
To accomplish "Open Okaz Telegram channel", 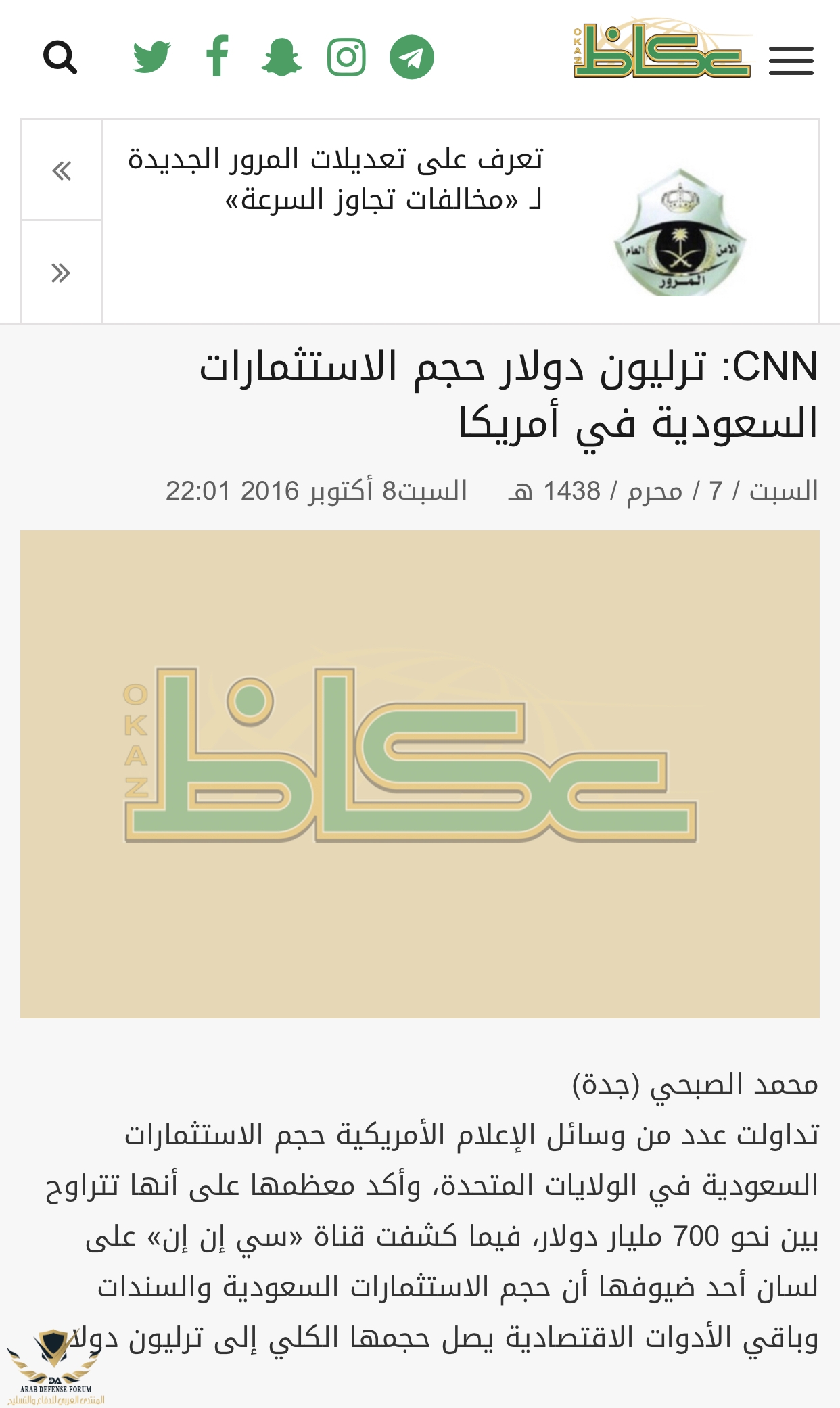I will (x=411, y=57).
